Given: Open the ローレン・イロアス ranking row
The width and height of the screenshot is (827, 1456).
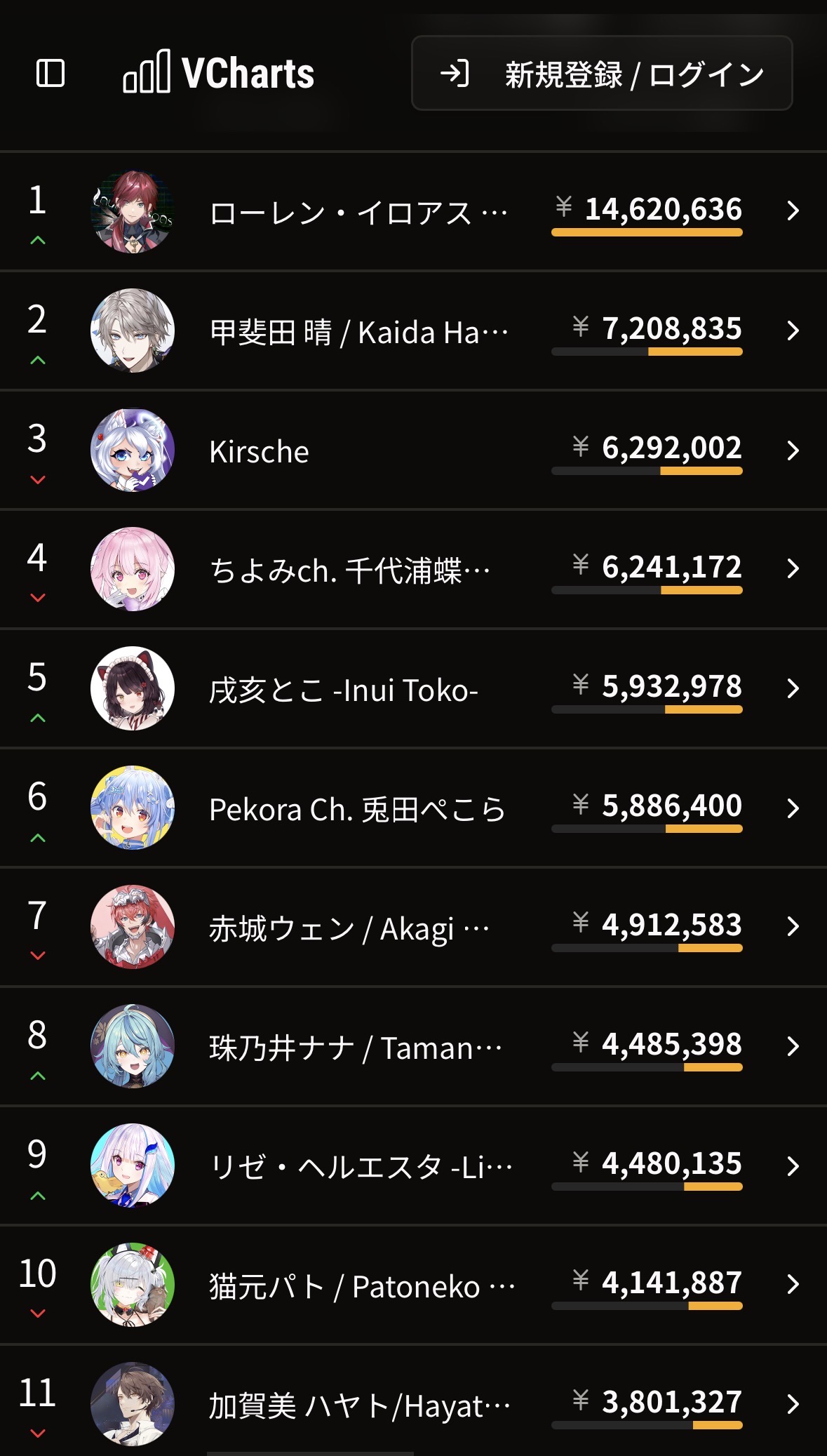Looking at the screenshot, I should coord(413,211).
